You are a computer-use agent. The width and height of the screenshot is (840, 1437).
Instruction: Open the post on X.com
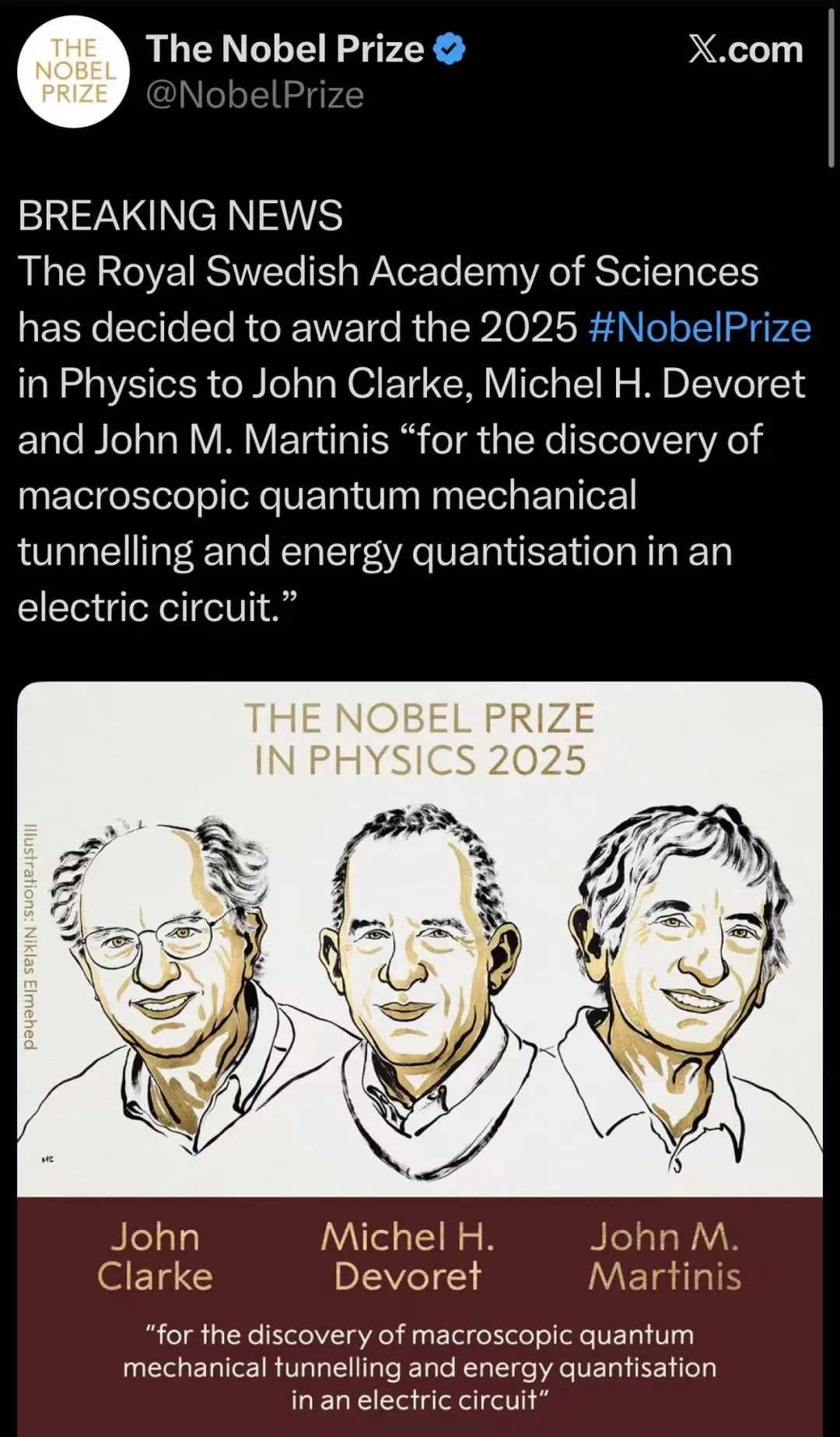tap(745, 50)
